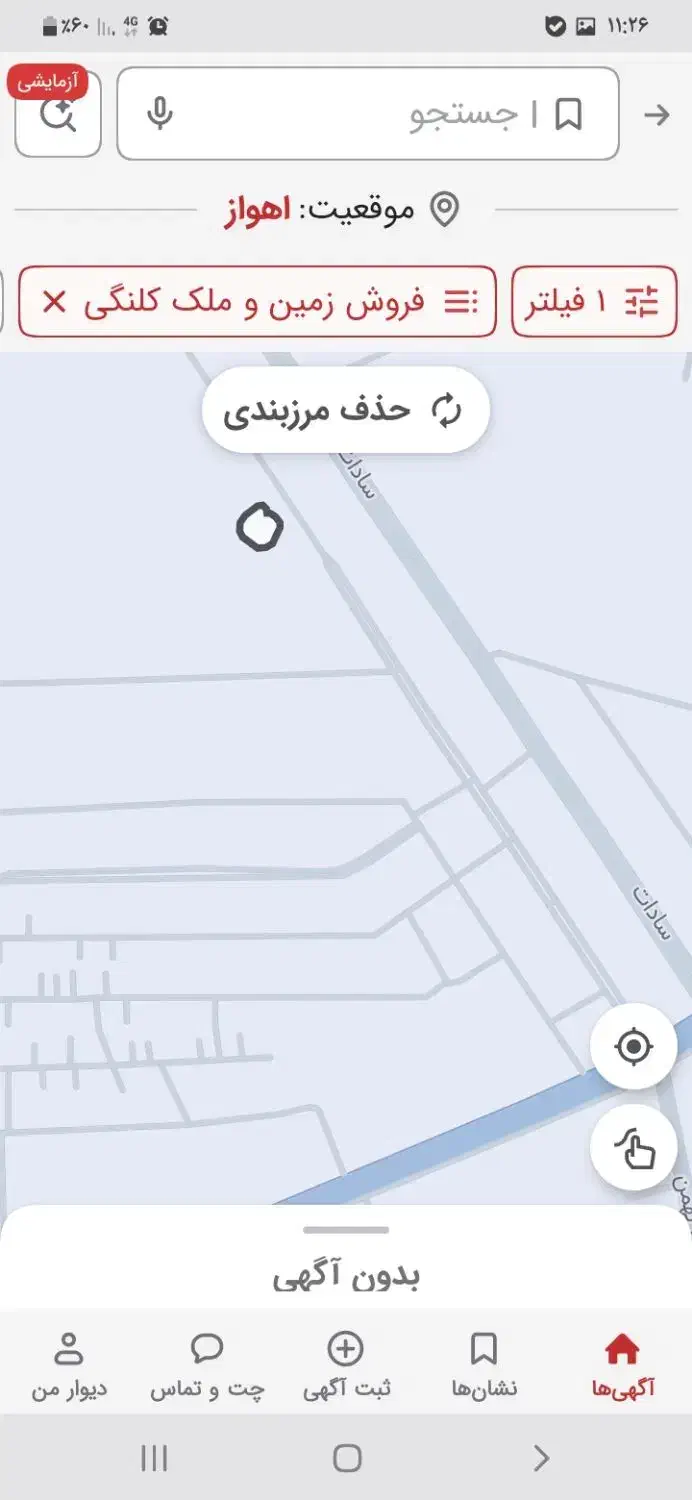The width and height of the screenshot is (692, 1500).
Task: Remove the فروش زمین و ملک کلنگی category
Action: tap(54, 301)
